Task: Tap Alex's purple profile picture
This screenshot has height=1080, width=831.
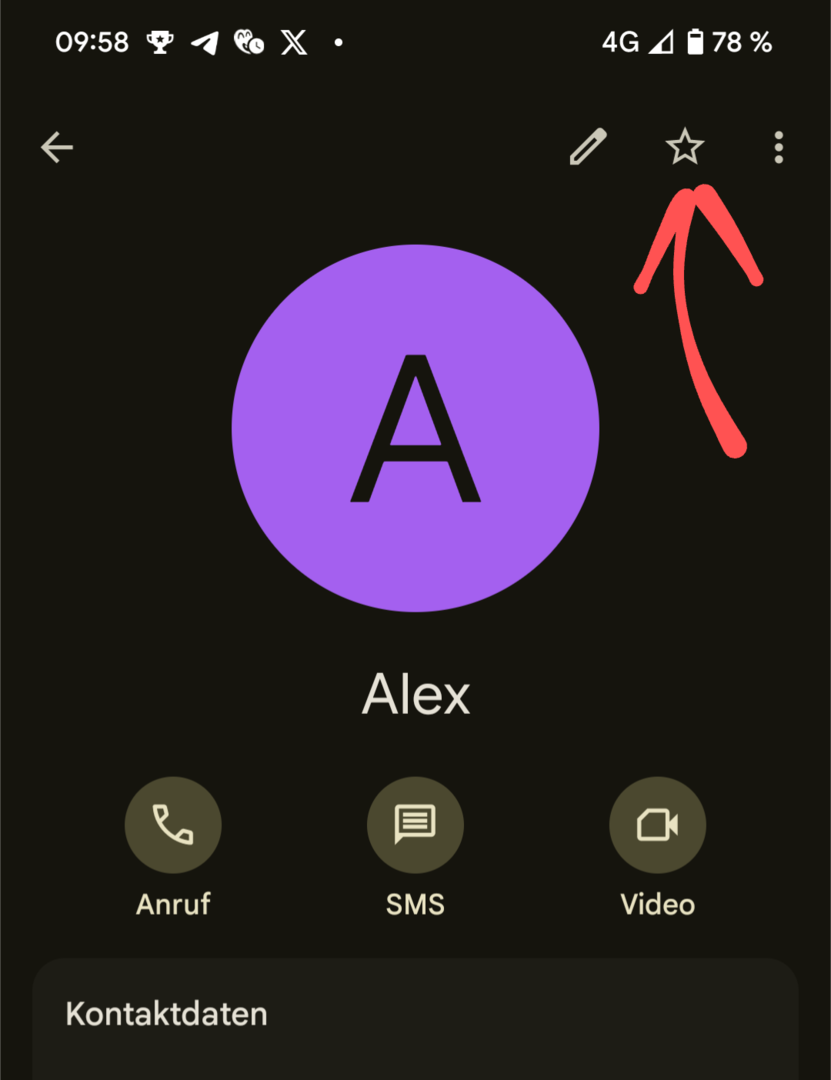Action: coord(415,428)
